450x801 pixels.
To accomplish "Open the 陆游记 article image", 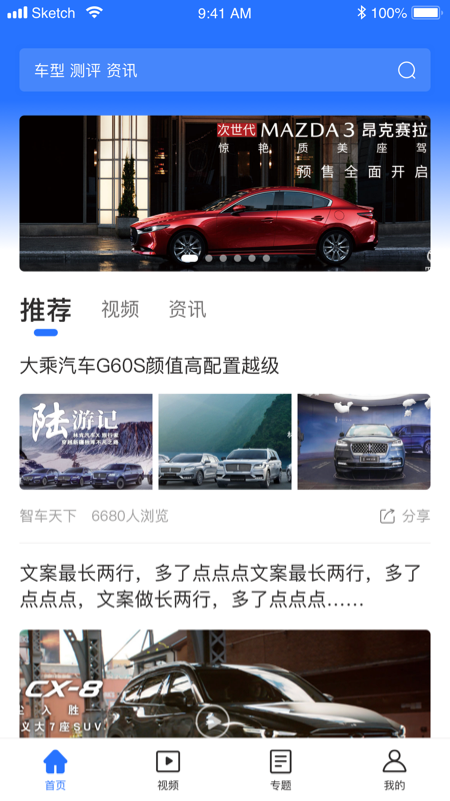I will [86, 441].
